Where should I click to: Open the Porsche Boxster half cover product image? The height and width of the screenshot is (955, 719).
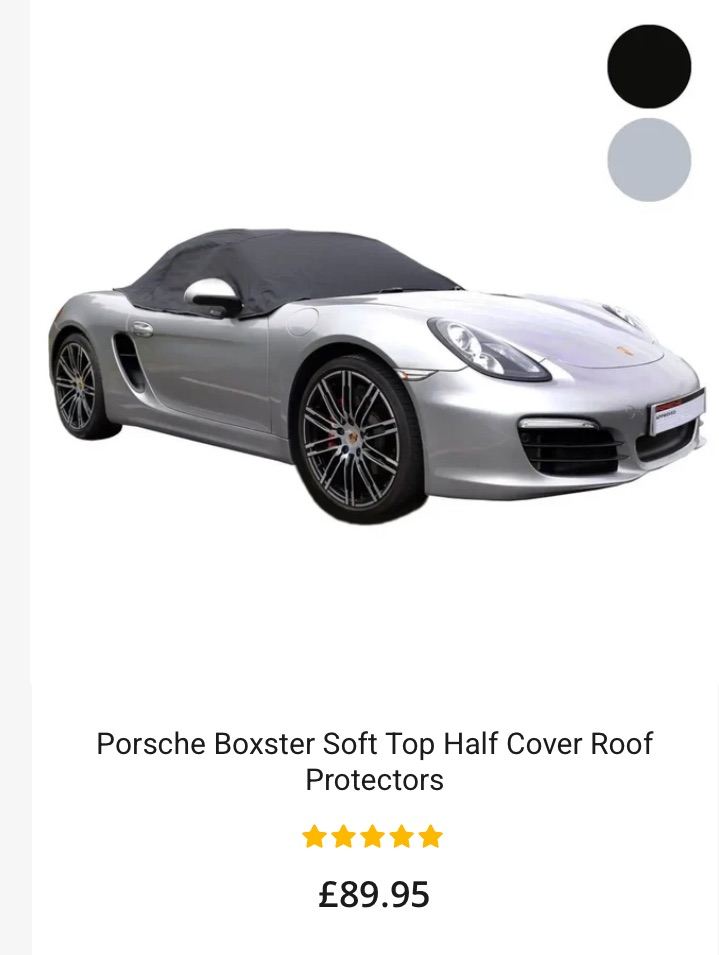coord(374,380)
